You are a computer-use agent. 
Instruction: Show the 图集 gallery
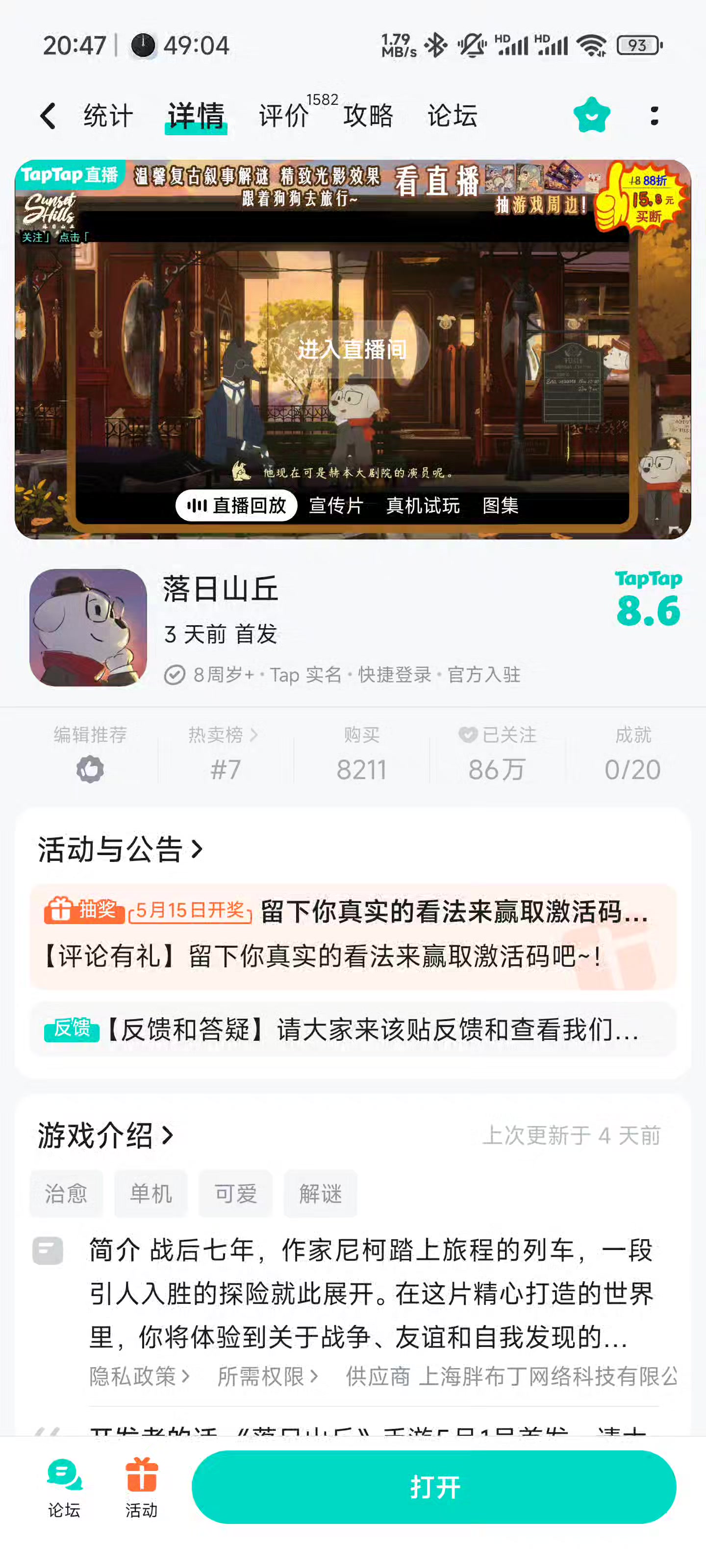tap(501, 505)
